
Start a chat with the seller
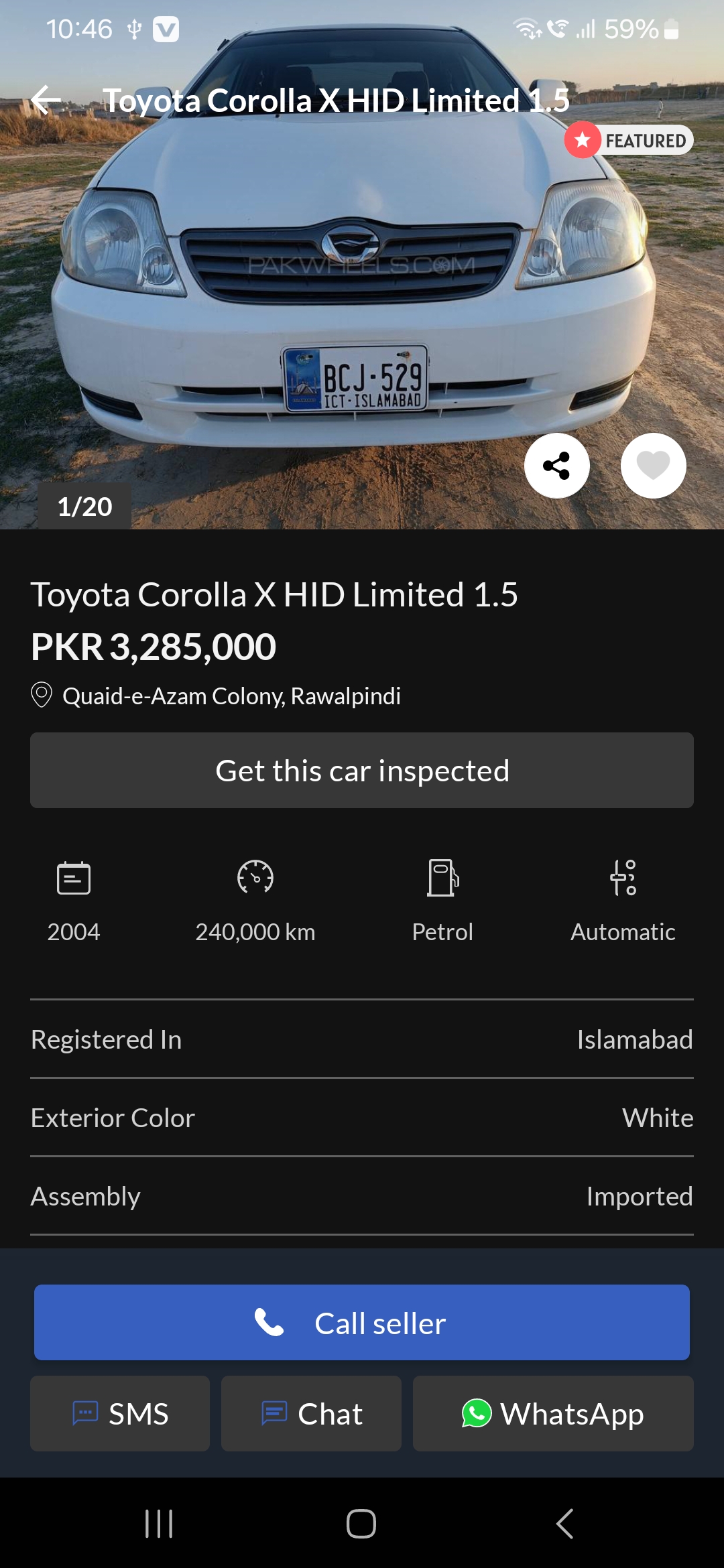pos(311,1413)
